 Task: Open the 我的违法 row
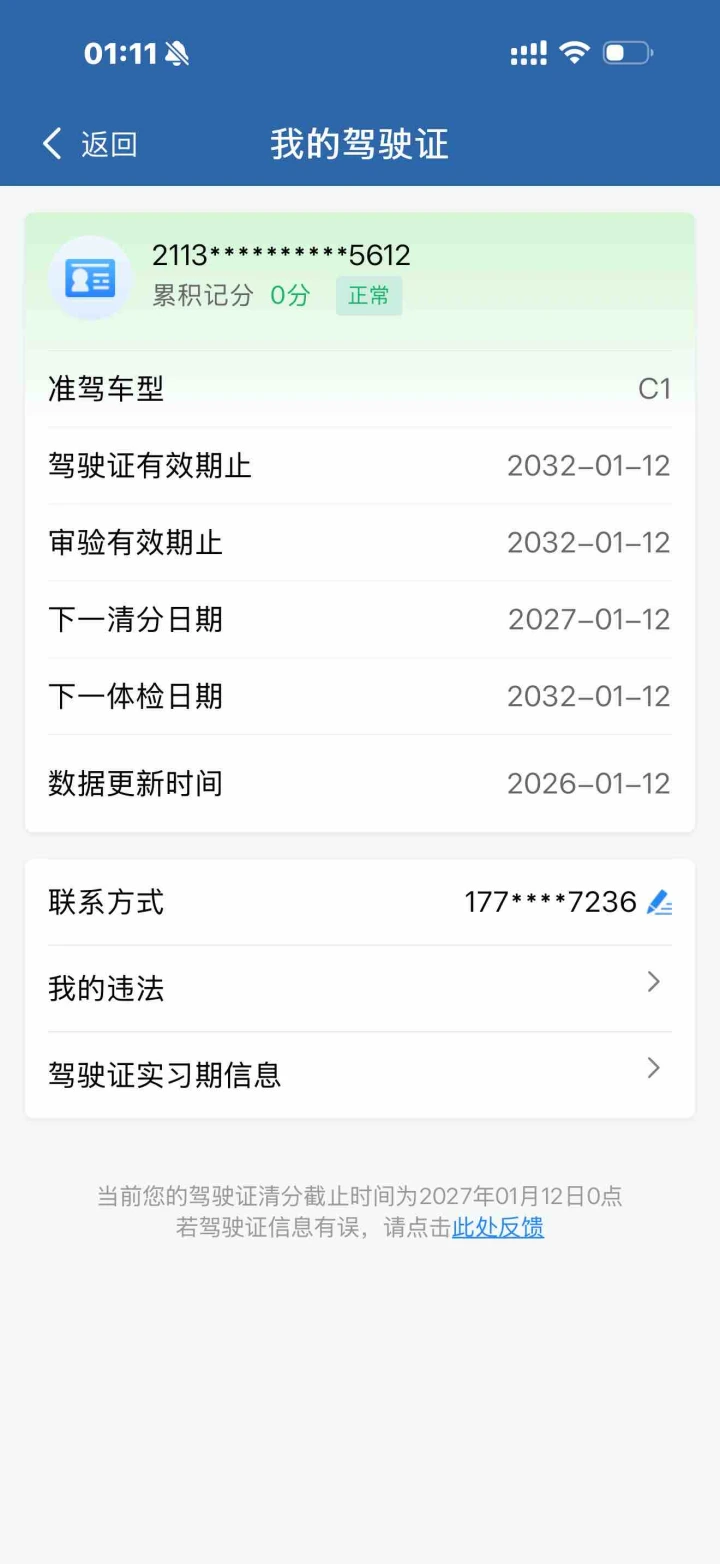pyautogui.click(x=360, y=988)
